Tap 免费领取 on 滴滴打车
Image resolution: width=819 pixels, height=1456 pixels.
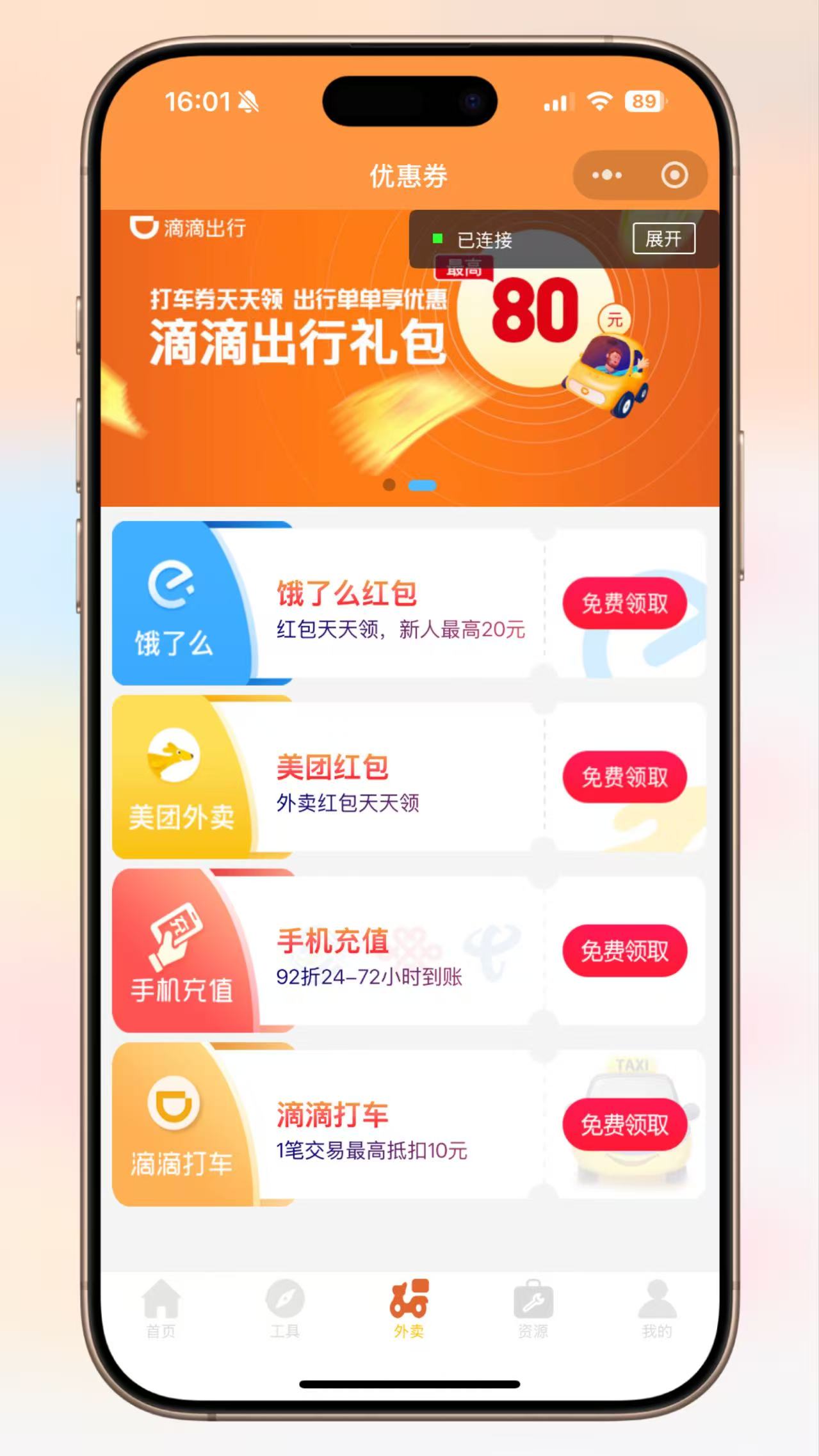[624, 1124]
